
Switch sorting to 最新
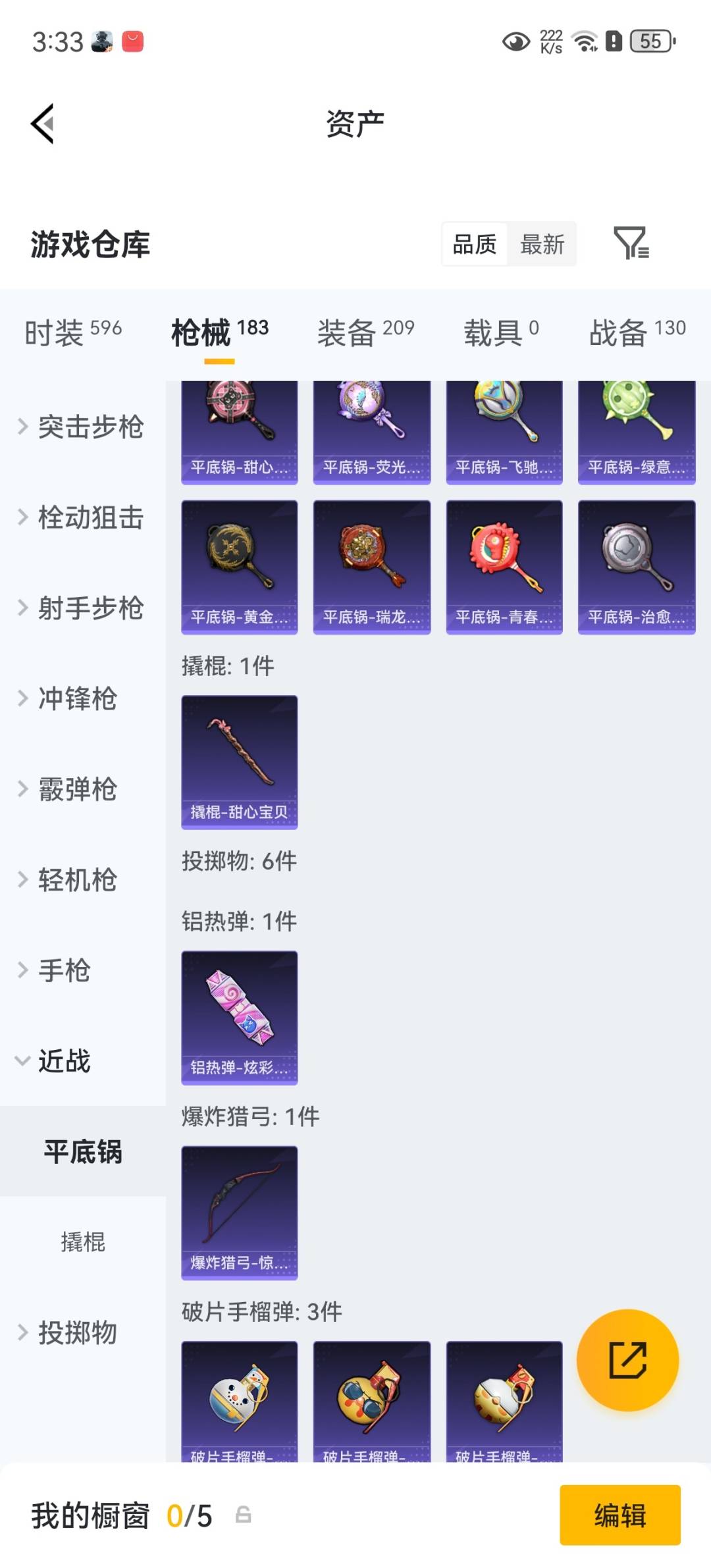click(x=541, y=244)
